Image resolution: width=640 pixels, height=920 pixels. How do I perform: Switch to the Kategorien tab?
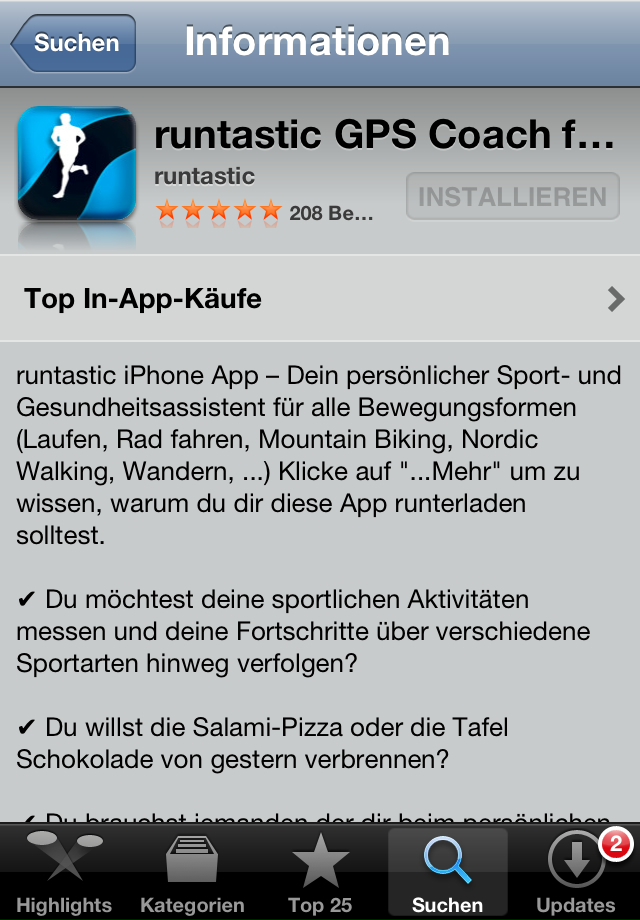coord(192,872)
